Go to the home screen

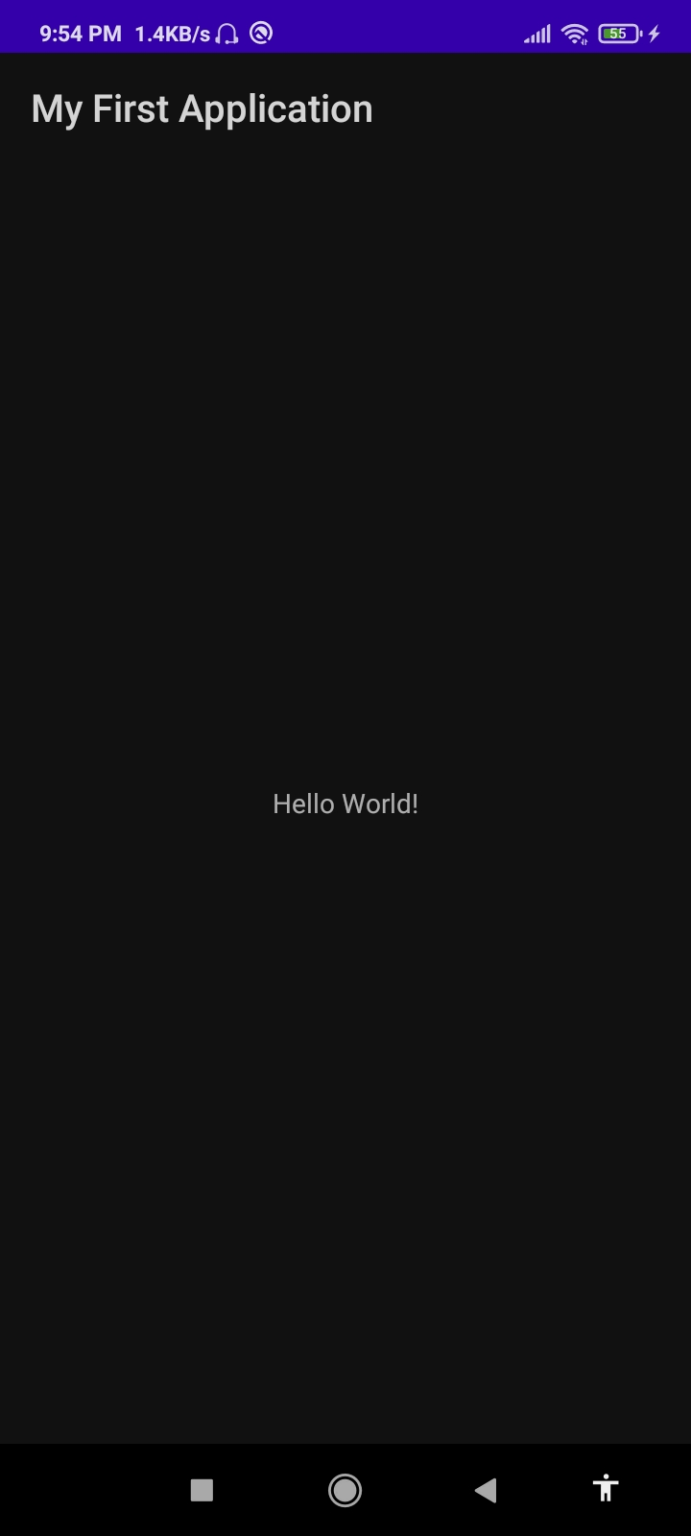pos(345,1490)
